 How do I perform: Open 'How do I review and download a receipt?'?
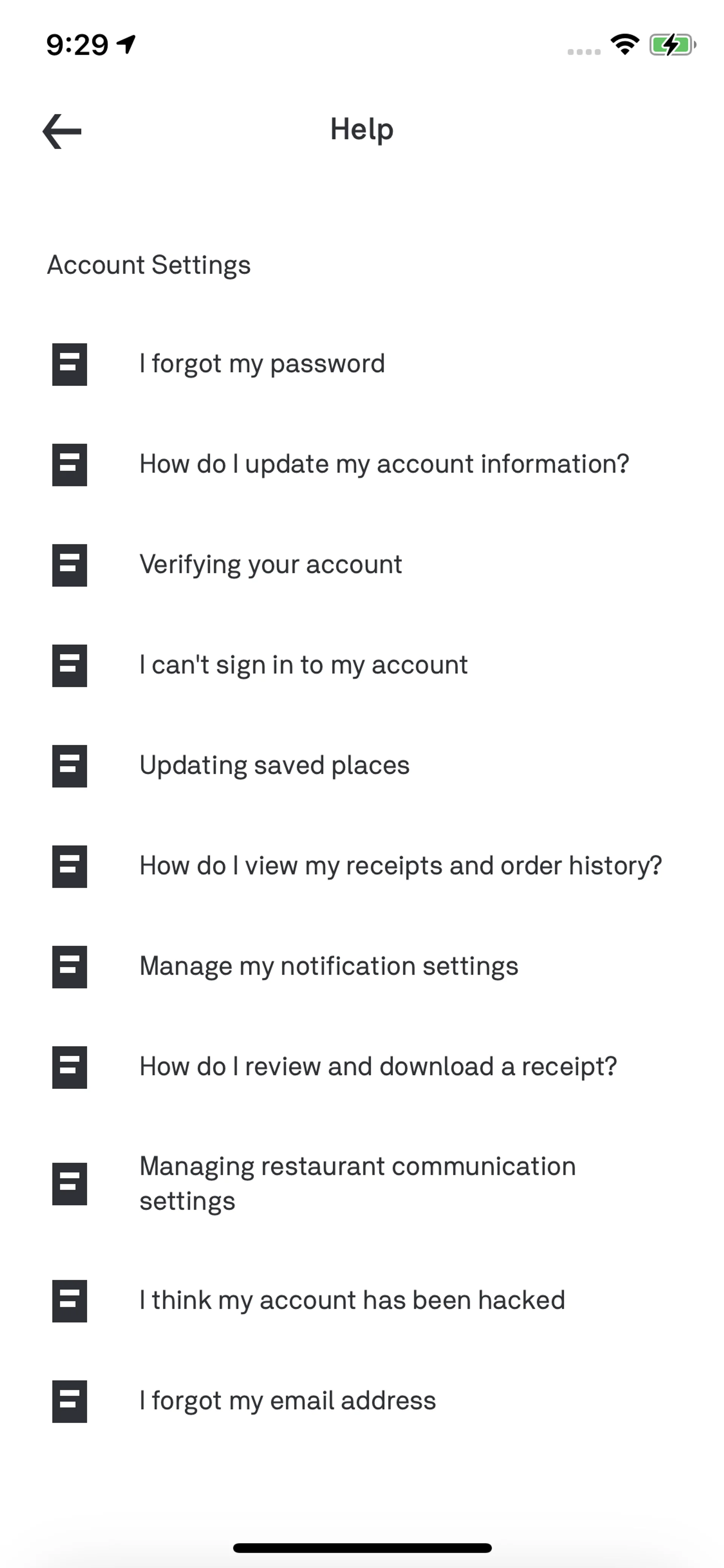[378, 1067]
